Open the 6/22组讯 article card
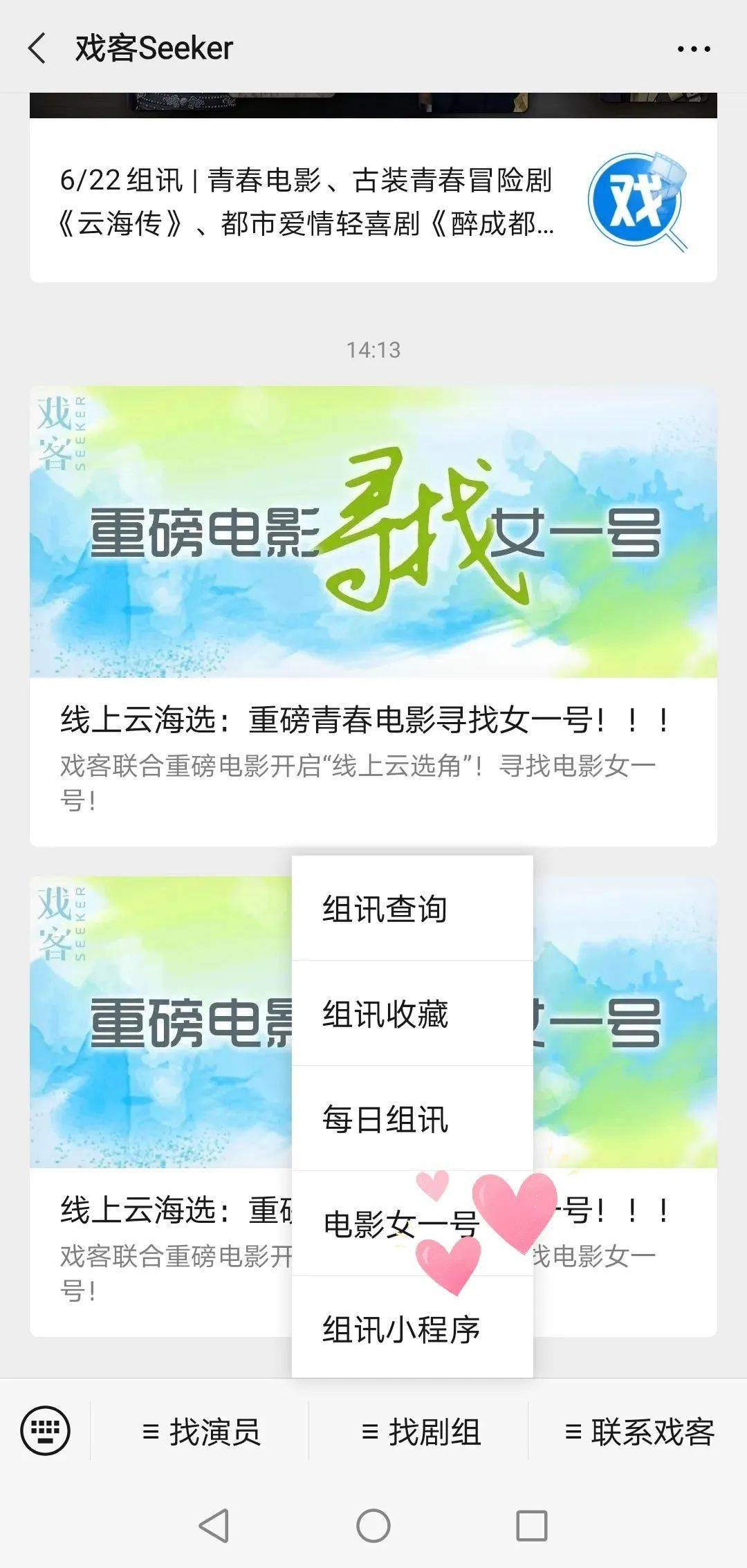 [373, 201]
